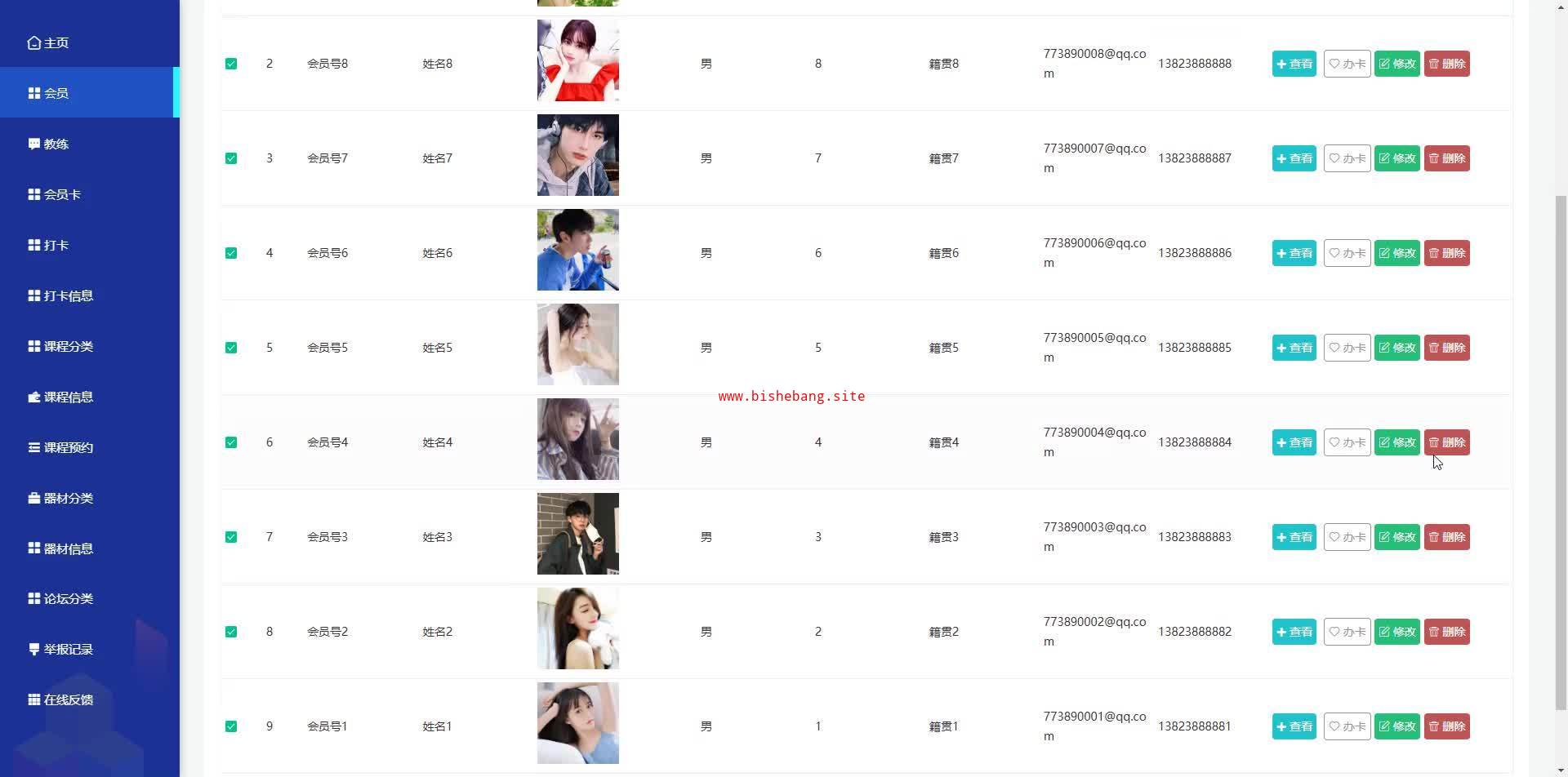This screenshot has height=777, width=1568.
Task: Open 课程分类 course categories
Action: 61,346
